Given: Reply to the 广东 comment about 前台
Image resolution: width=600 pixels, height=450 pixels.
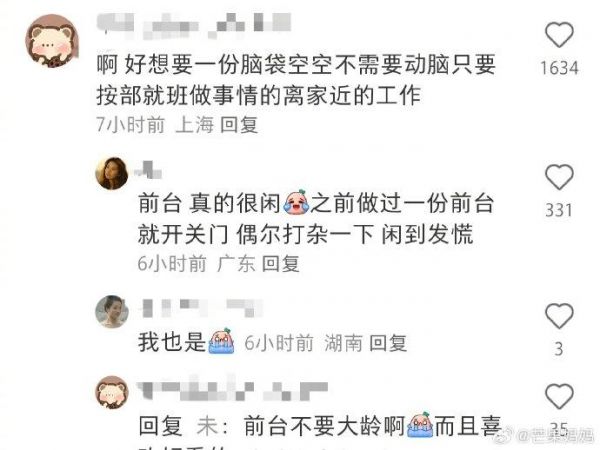Looking at the screenshot, I should tap(279, 264).
